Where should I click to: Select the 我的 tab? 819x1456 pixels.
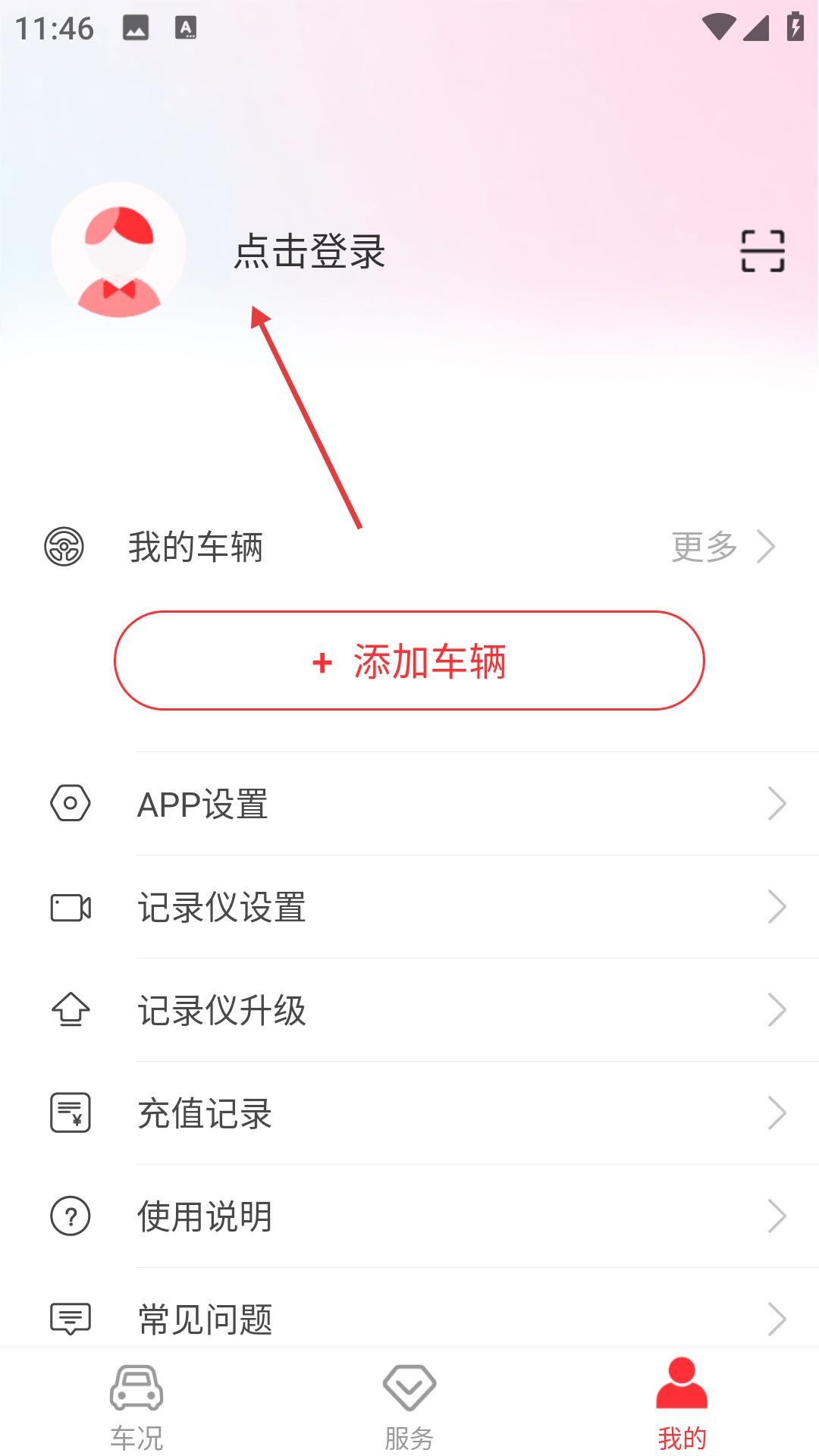click(x=682, y=1407)
